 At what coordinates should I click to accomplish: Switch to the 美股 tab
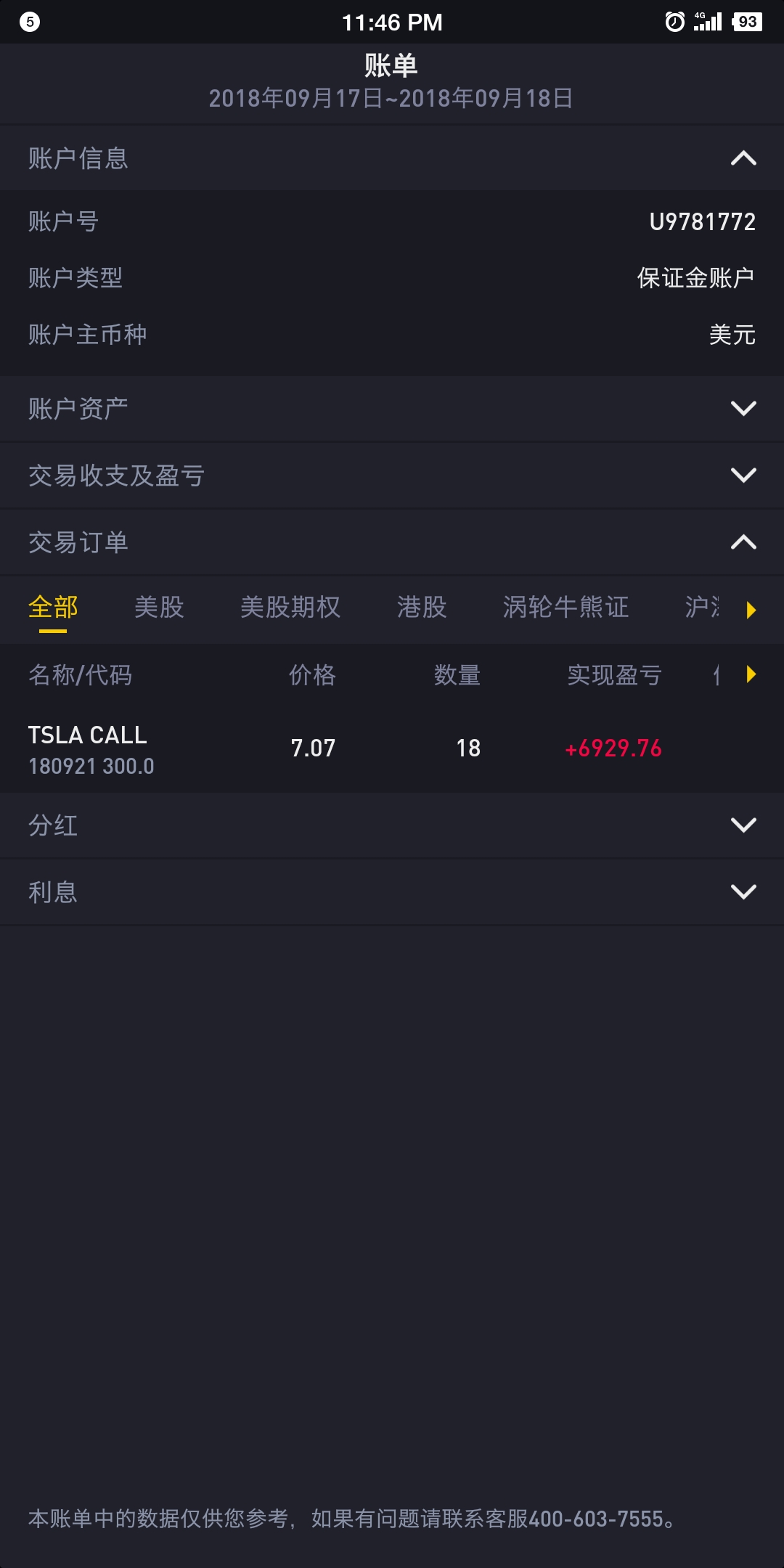pos(159,608)
